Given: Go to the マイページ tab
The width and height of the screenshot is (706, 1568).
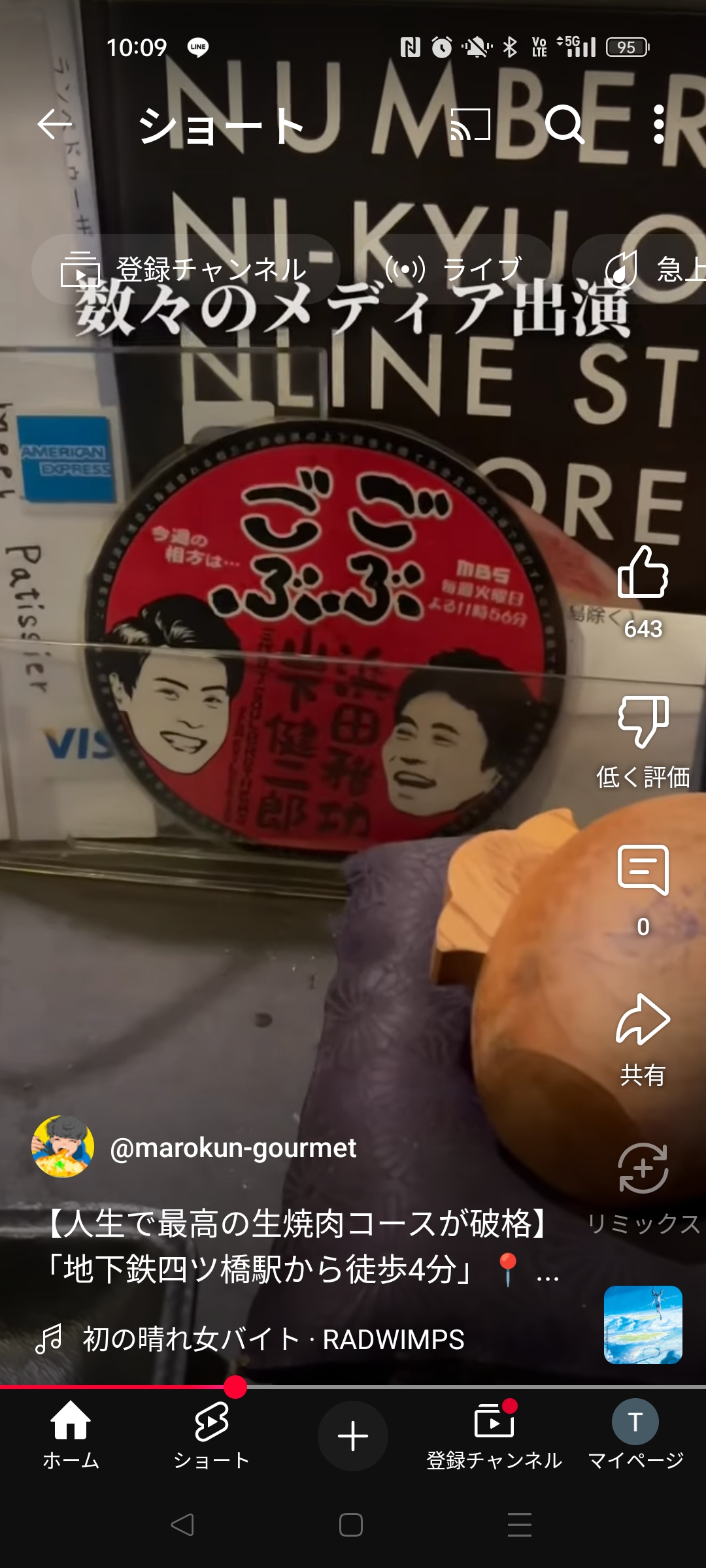Looking at the screenshot, I should point(635,1435).
